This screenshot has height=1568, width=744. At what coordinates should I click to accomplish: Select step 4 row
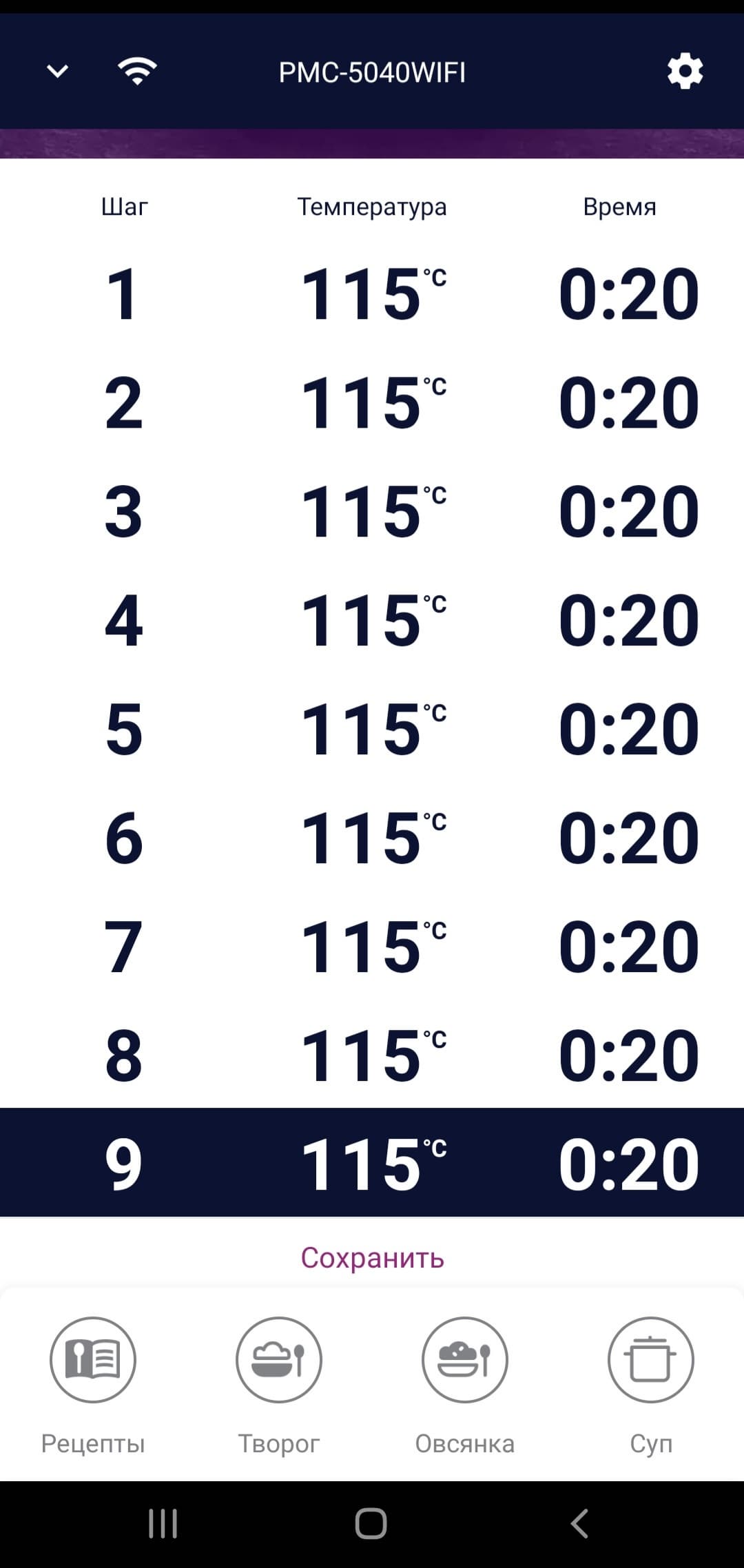coord(372,621)
